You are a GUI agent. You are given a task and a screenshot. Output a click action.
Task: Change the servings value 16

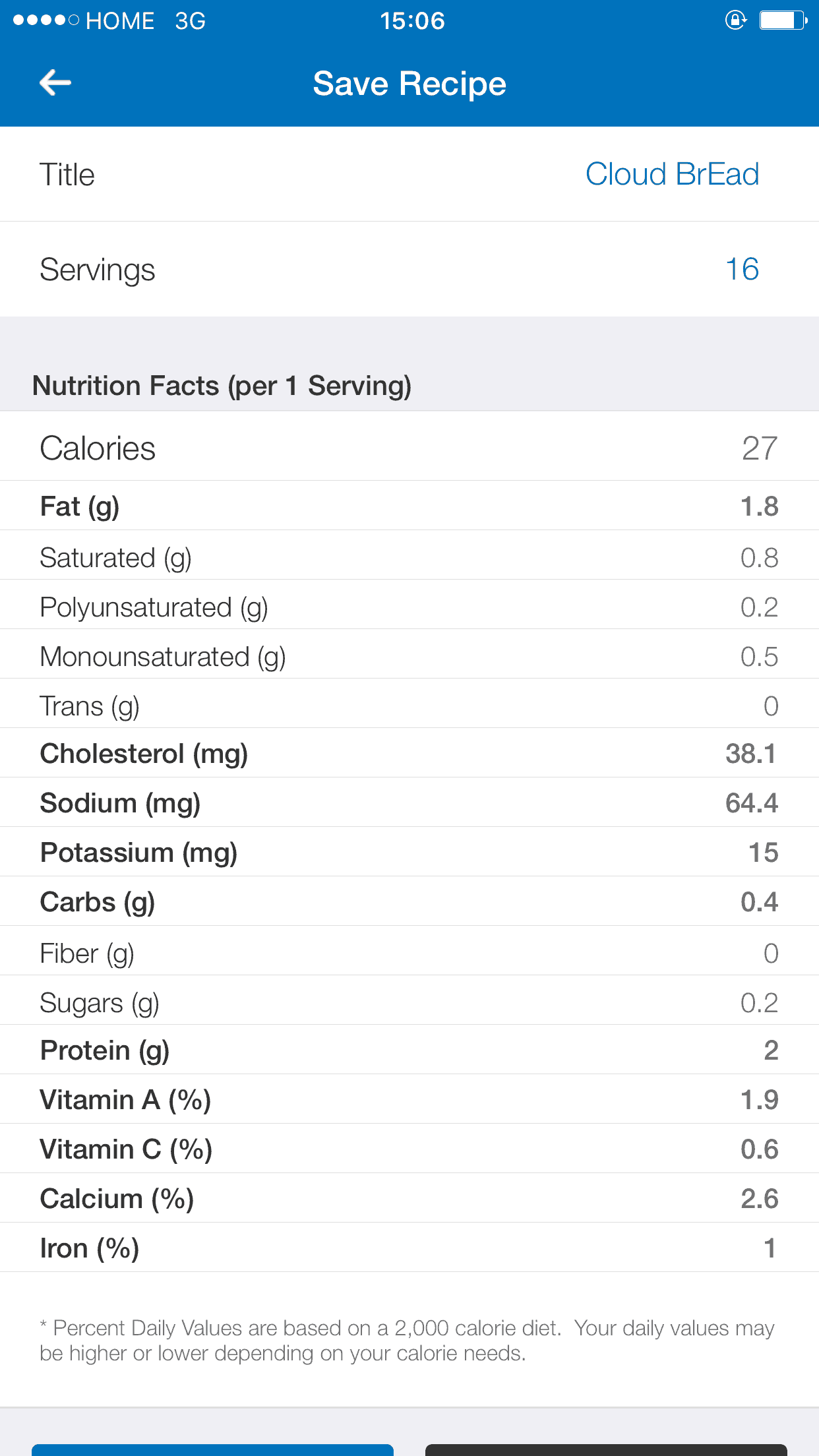tap(742, 269)
